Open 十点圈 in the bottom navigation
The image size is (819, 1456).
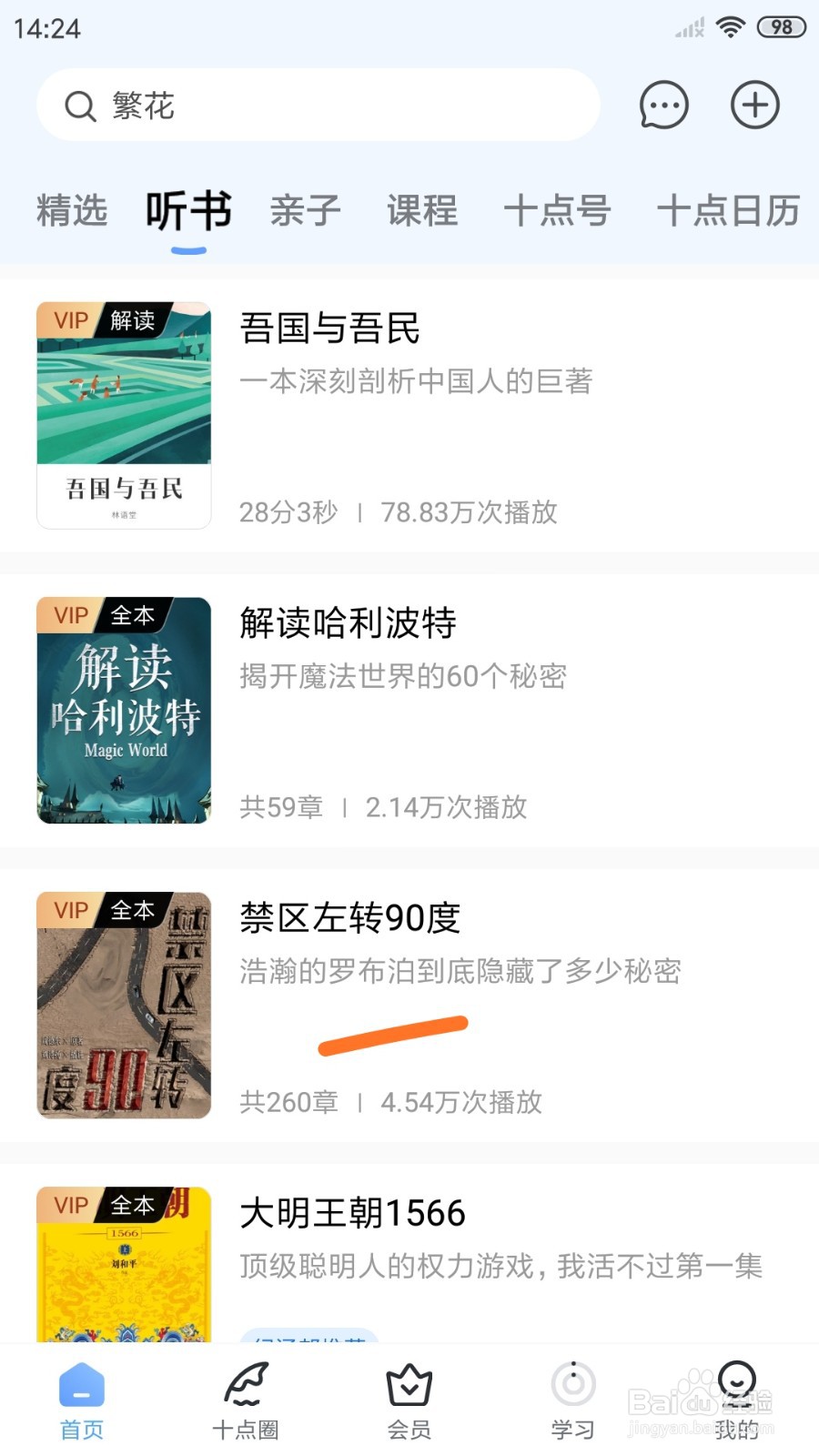pos(246,1401)
